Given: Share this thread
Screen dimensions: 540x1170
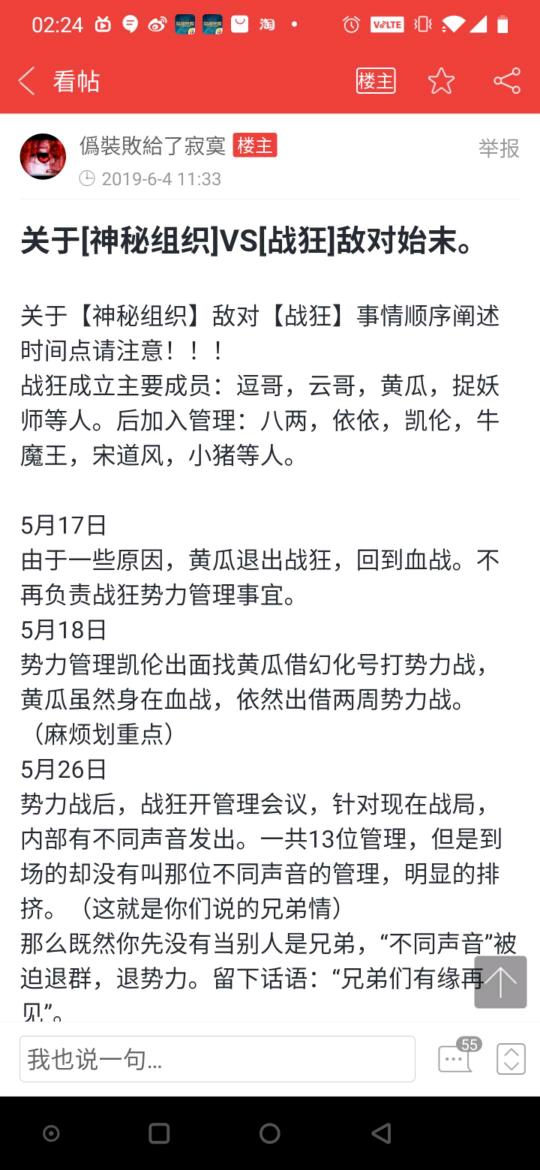Looking at the screenshot, I should click(x=506, y=81).
